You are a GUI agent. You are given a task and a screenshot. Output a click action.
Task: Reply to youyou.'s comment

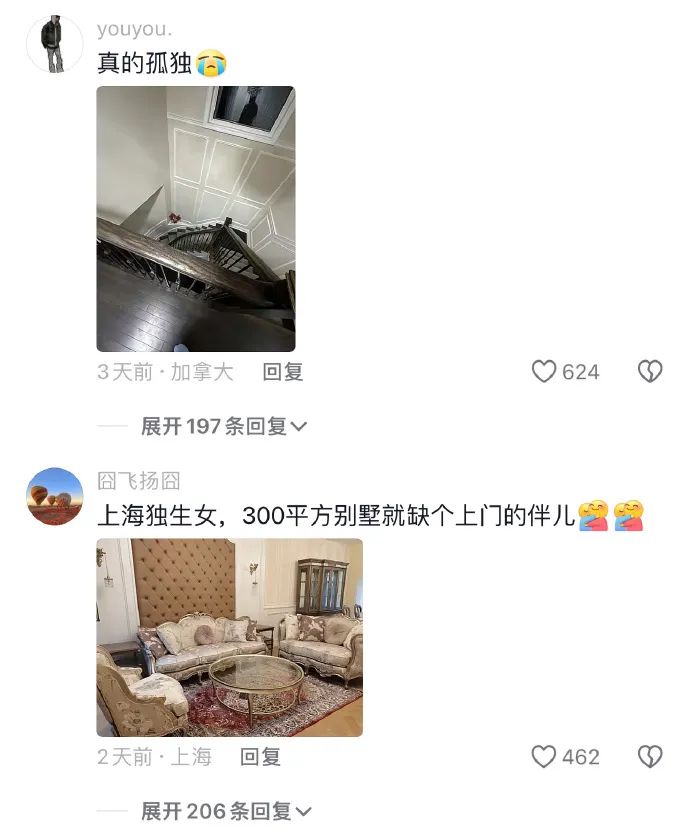pyautogui.click(x=282, y=372)
